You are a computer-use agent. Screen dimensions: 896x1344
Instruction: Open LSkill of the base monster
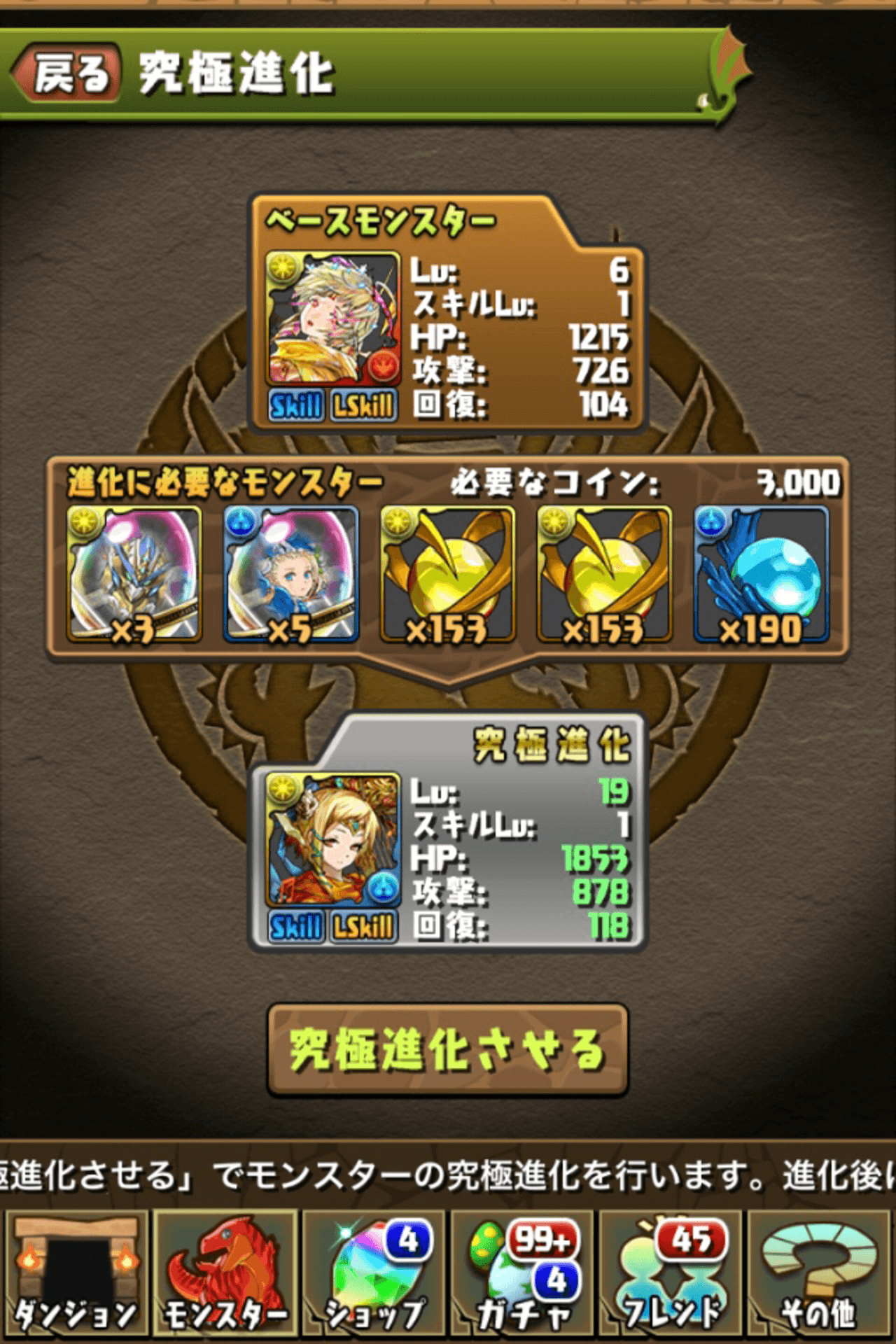[363, 405]
